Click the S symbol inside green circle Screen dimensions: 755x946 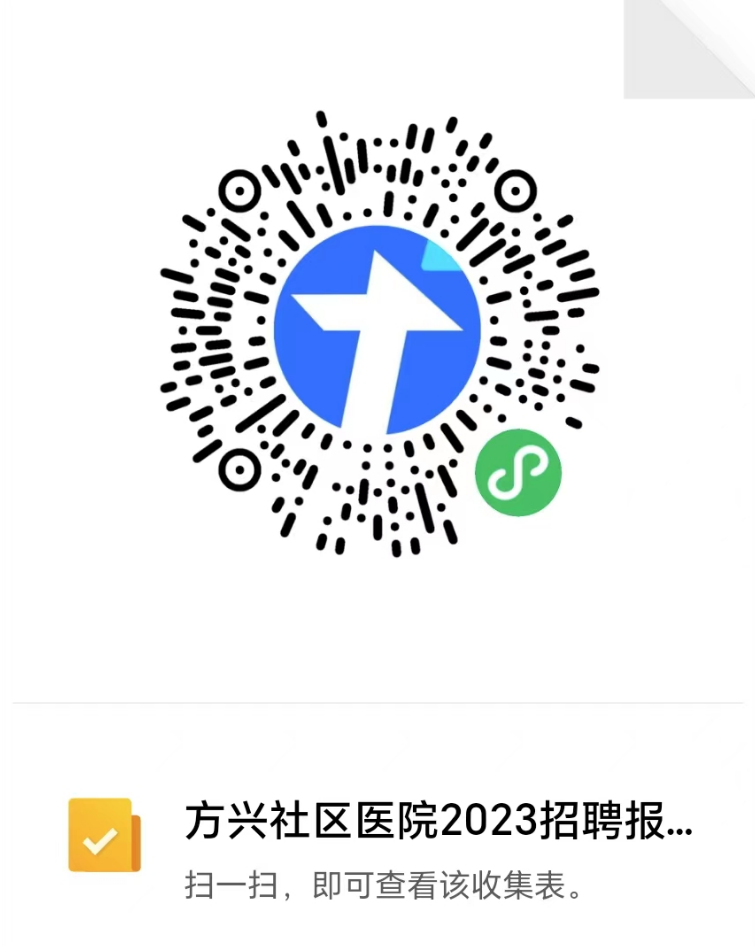(x=521, y=471)
